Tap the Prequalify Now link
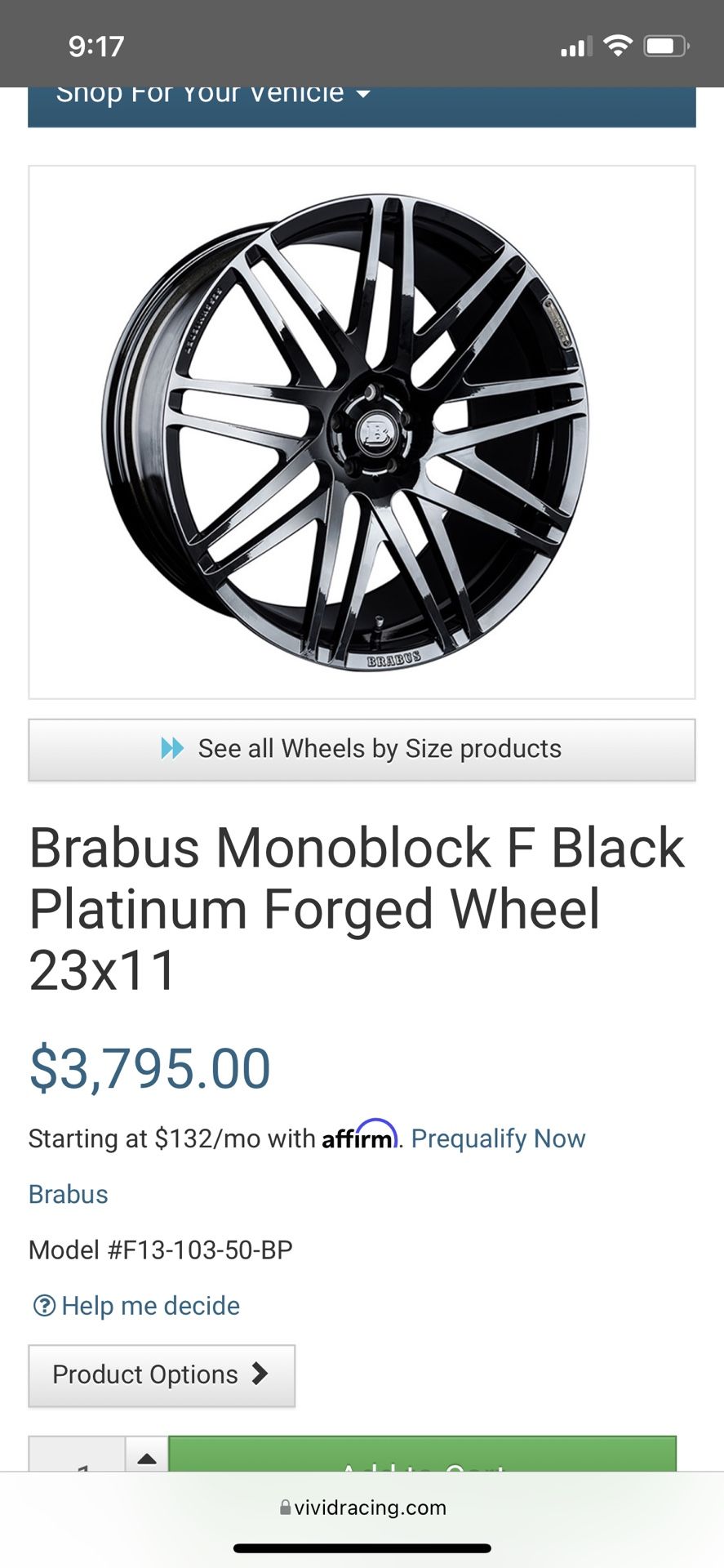724x1568 pixels. 498,1138
